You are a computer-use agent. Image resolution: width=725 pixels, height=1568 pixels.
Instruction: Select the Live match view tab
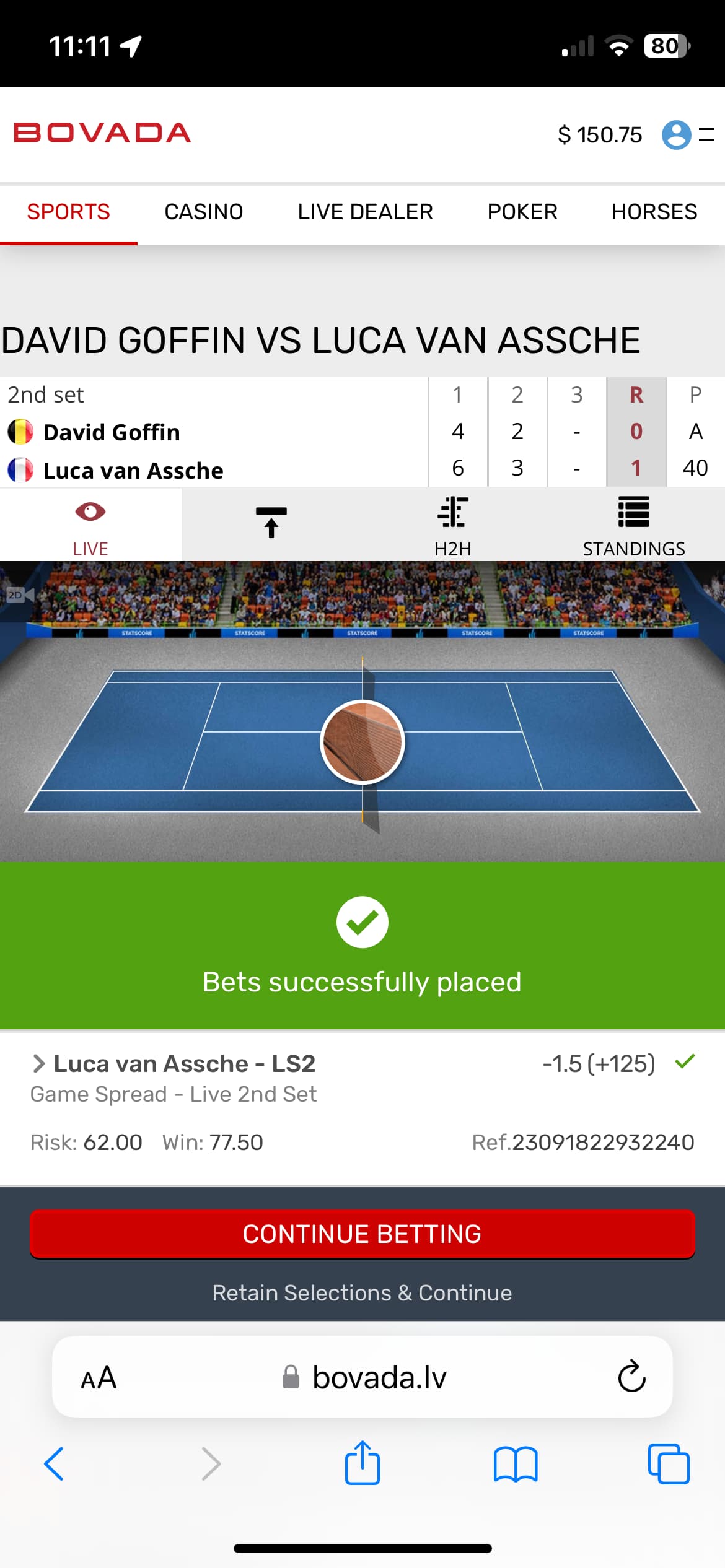[x=90, y=525]
